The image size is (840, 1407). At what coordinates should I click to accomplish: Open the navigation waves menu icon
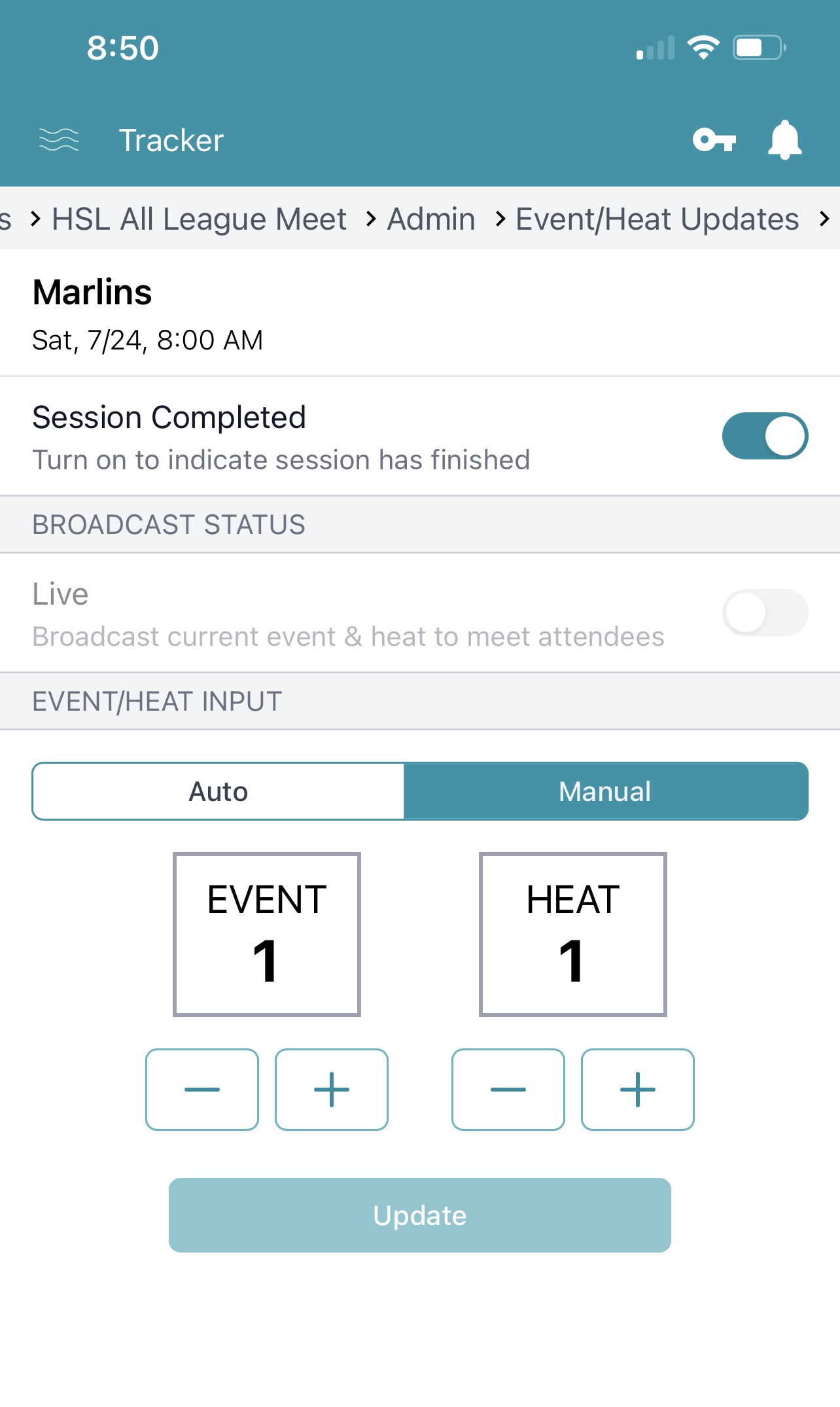[58, 139]
